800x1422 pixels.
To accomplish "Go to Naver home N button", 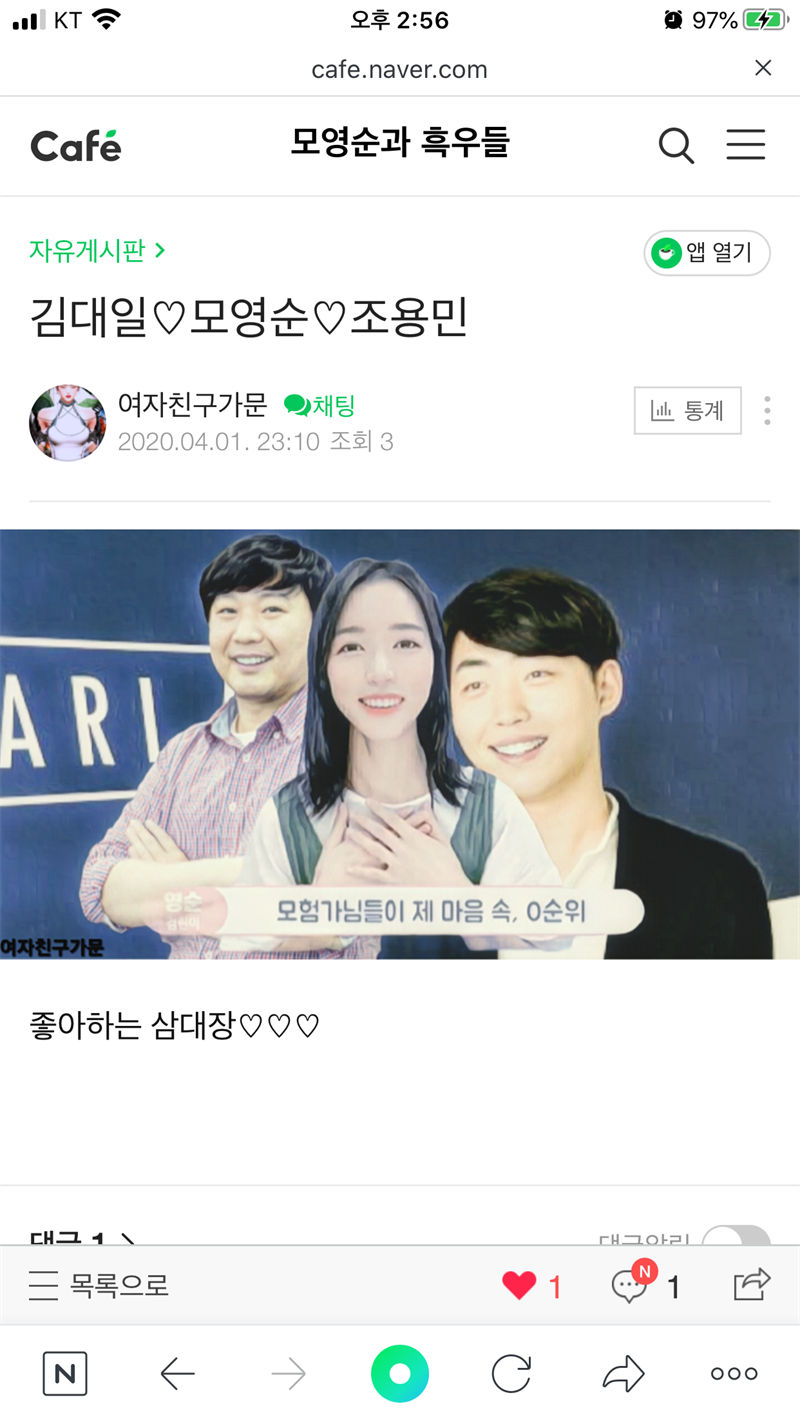I will (x=65, y=1374).
